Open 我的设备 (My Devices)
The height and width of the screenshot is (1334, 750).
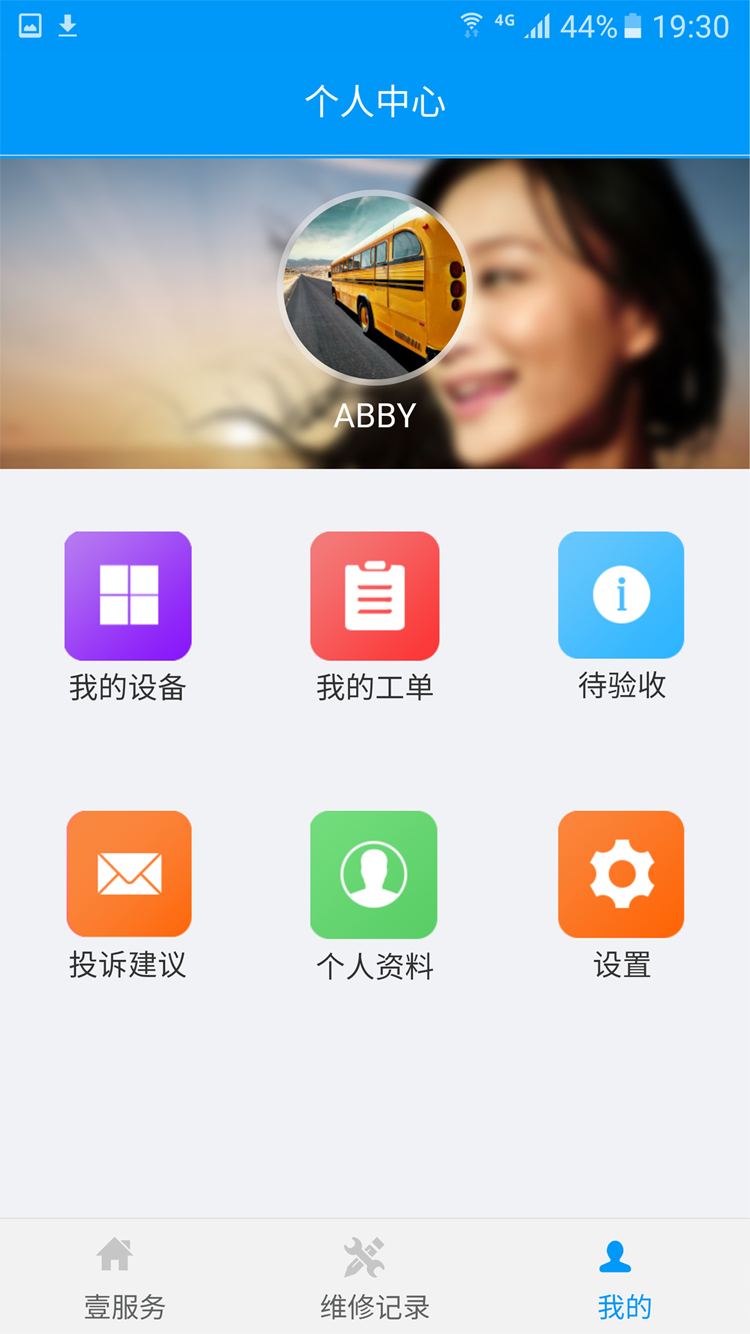point(128,596)
